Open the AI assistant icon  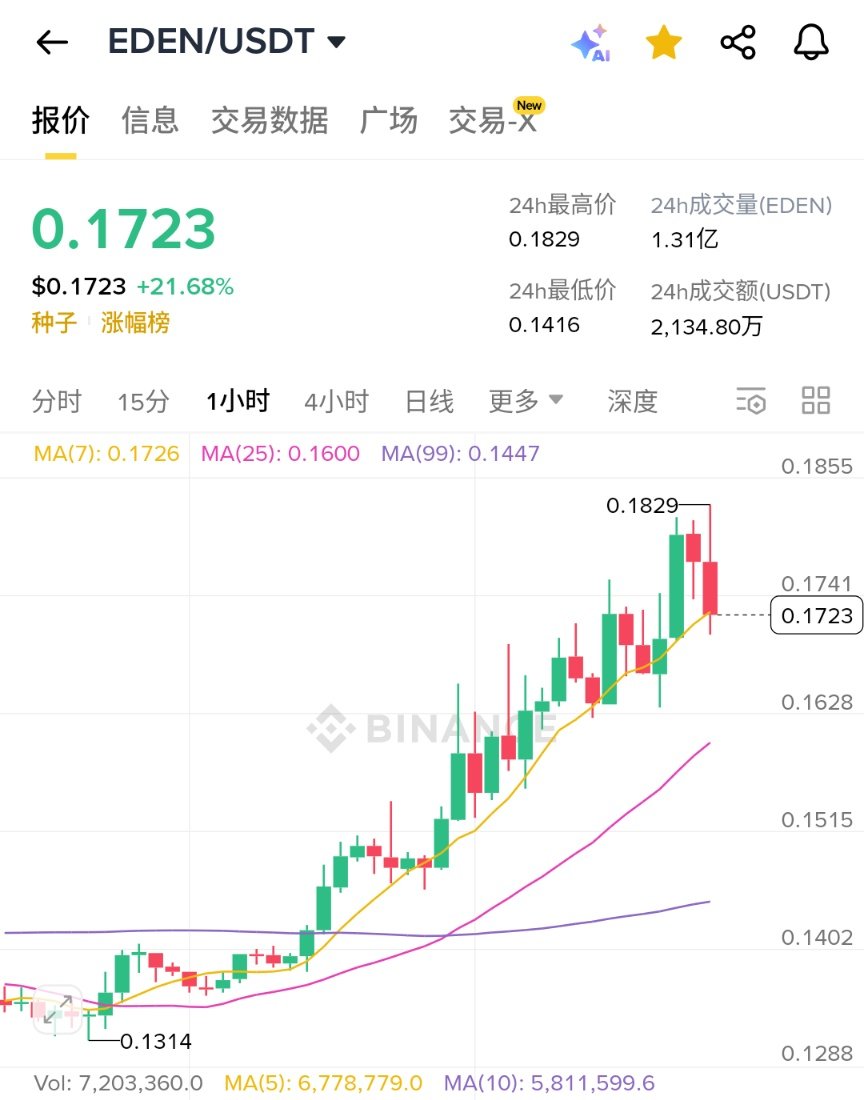(590, 43)
